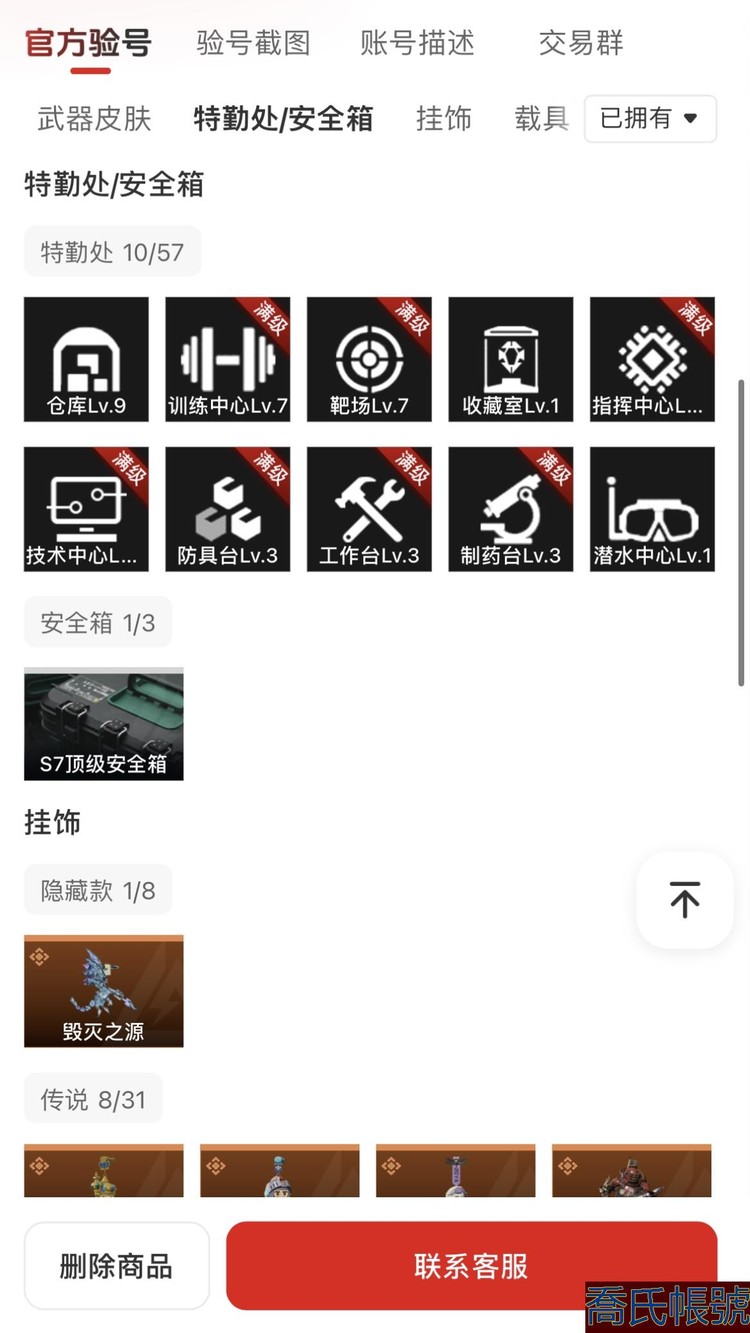Select the 制药台Lv.3 pharmacy station icon
Screen dimensions: 750x1333
pos(510,508)
